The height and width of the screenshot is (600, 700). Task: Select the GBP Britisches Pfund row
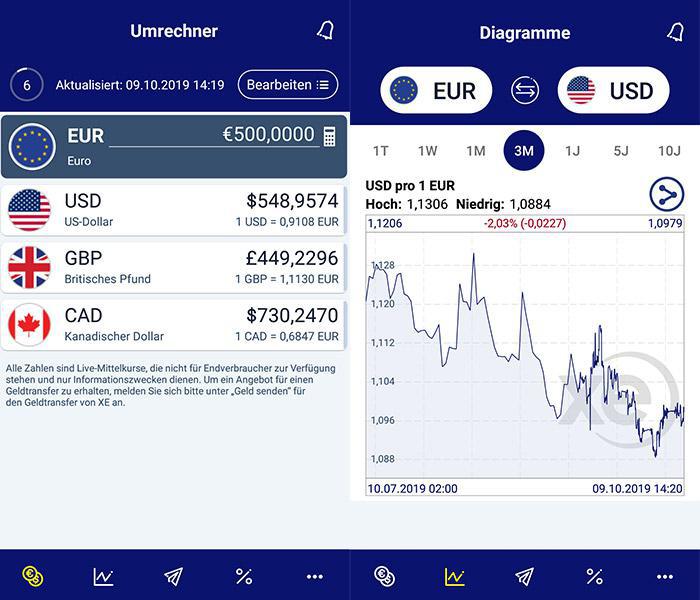pyautogui.click(x=174, y=267)
